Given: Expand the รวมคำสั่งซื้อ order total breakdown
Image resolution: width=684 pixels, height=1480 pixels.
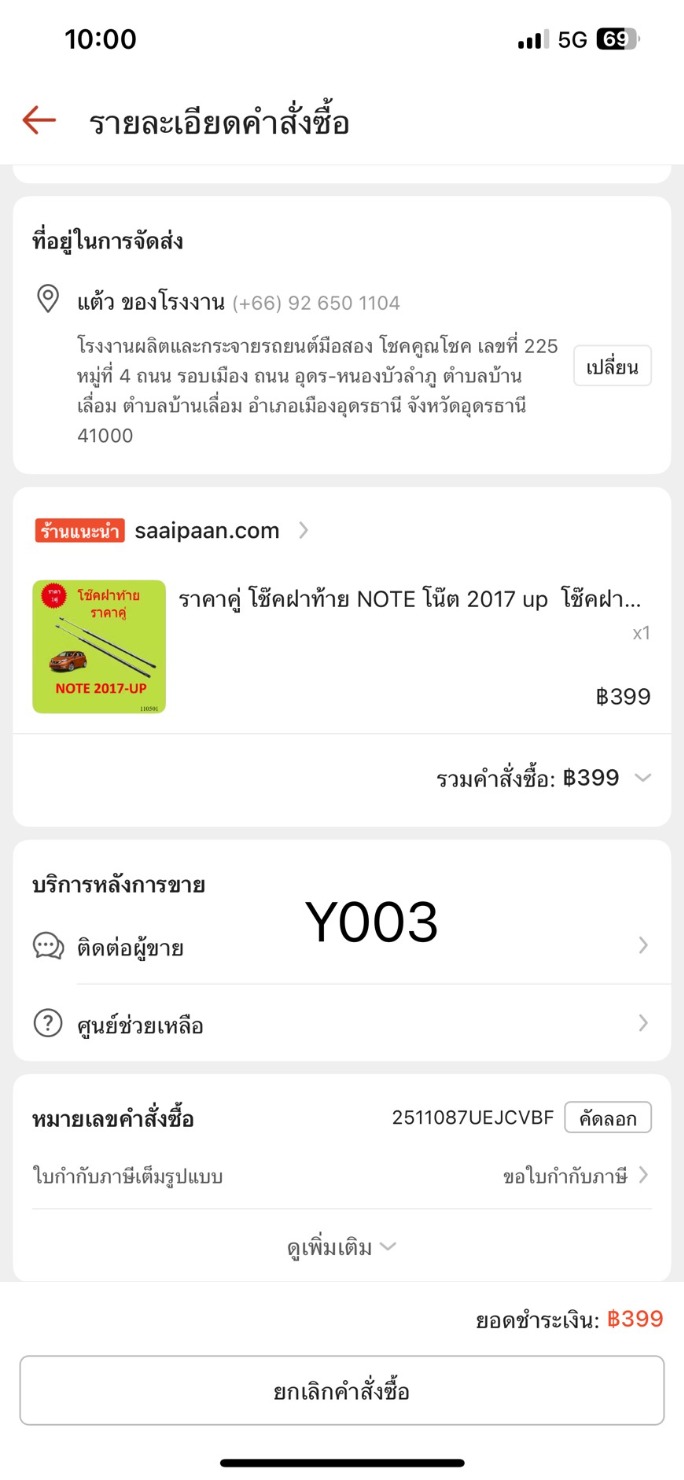Looking at the screenshot, I should [x=543, y=778].
